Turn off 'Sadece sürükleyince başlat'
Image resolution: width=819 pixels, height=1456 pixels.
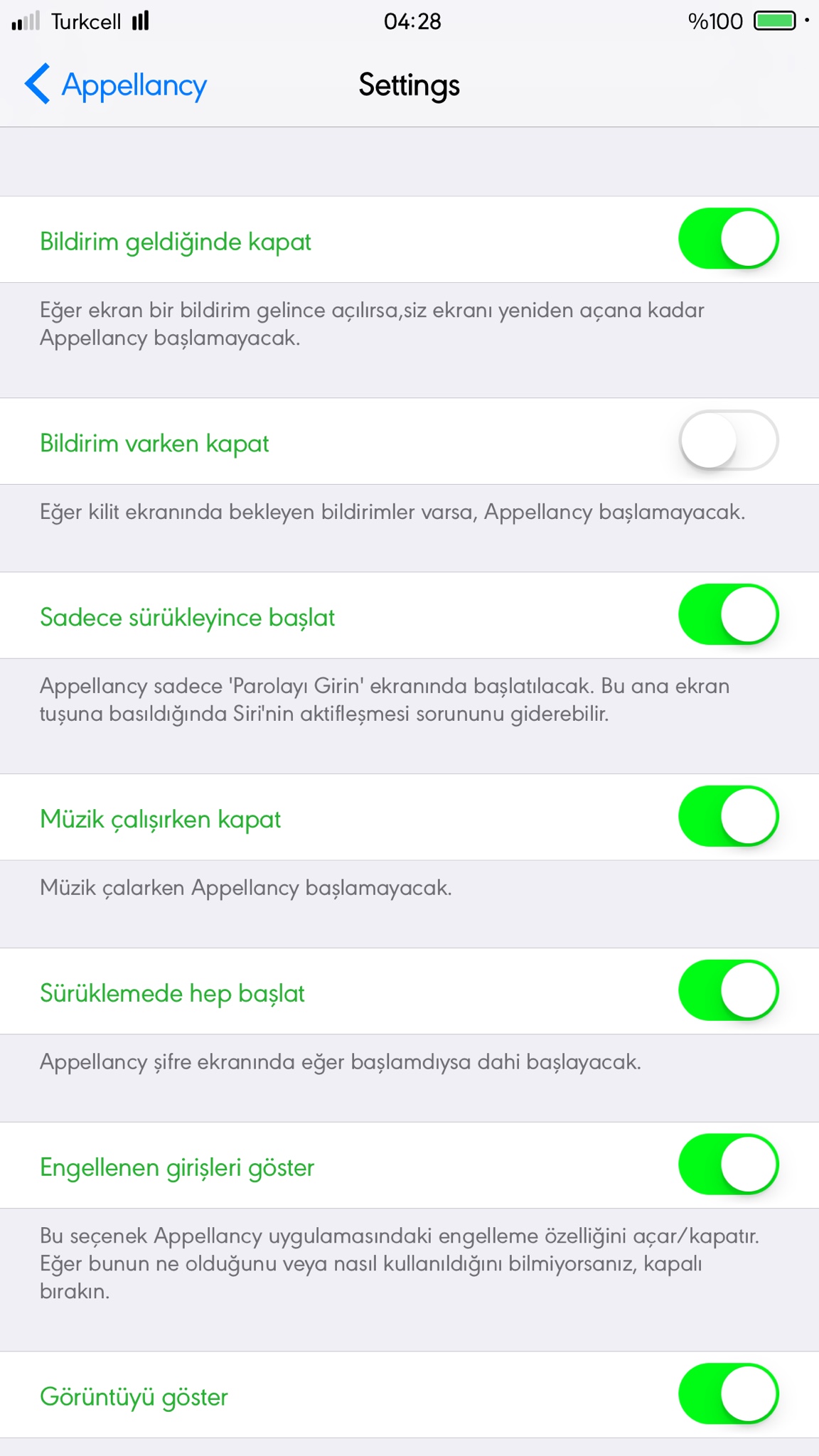(x=728, y=615)
